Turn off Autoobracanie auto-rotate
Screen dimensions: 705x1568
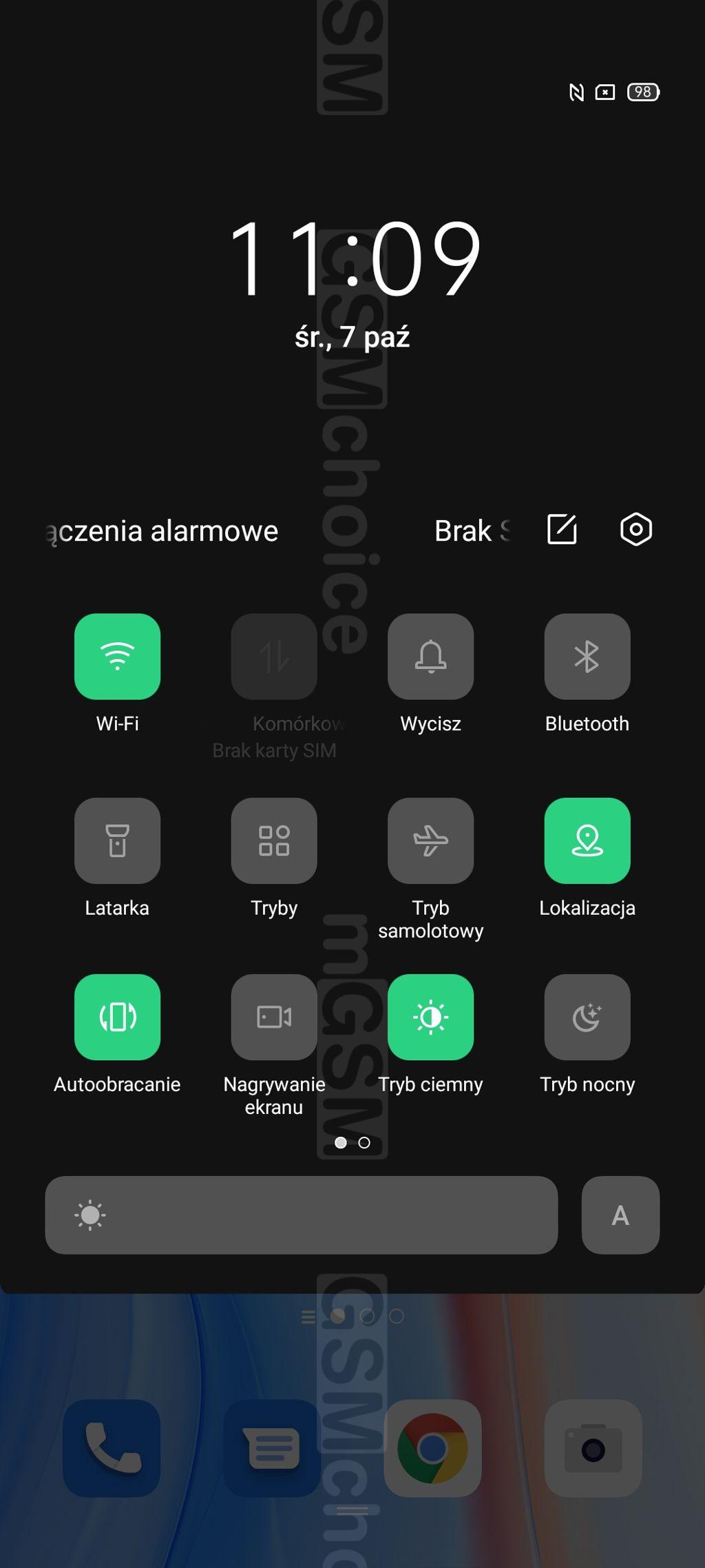pyautogui.click(x=117, y=1017)
